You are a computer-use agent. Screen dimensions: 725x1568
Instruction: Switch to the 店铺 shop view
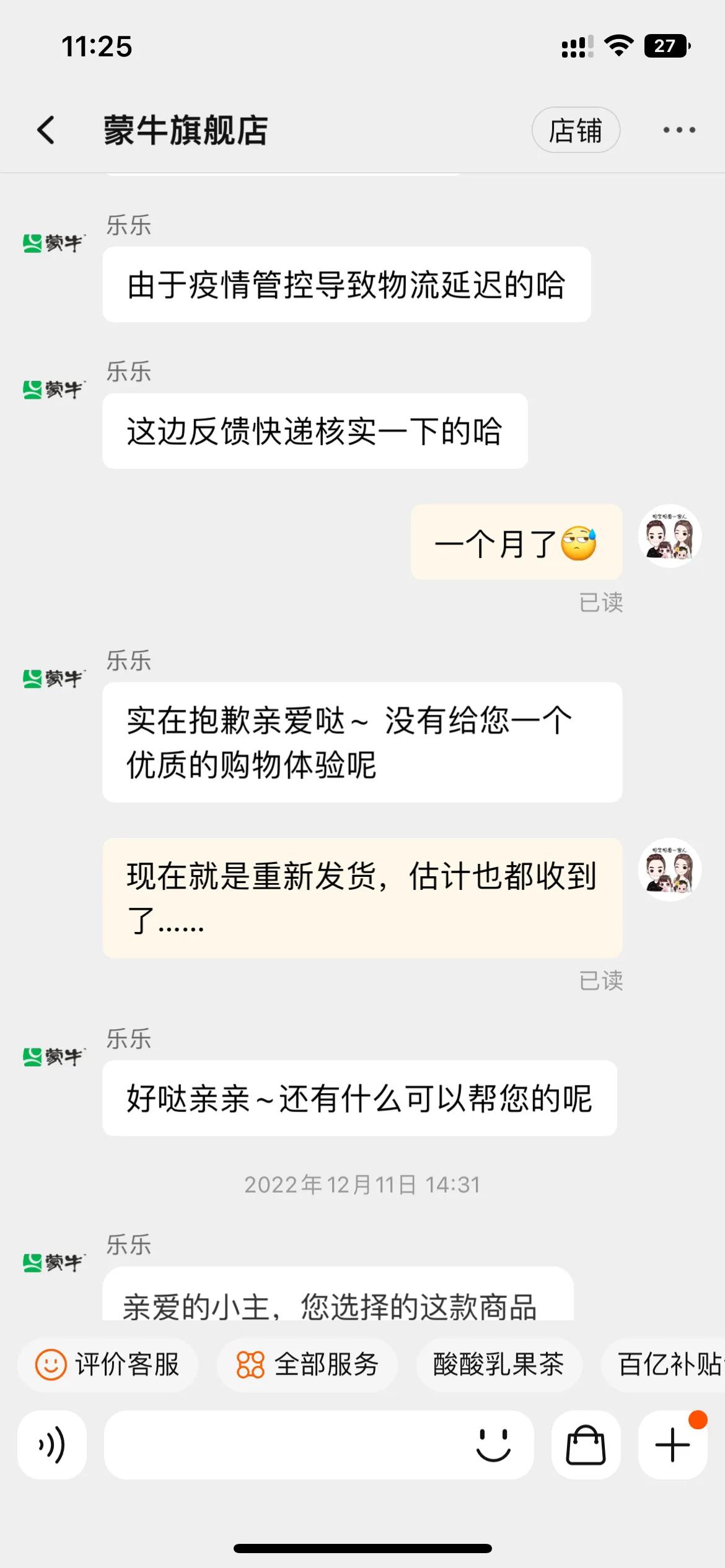576,130
